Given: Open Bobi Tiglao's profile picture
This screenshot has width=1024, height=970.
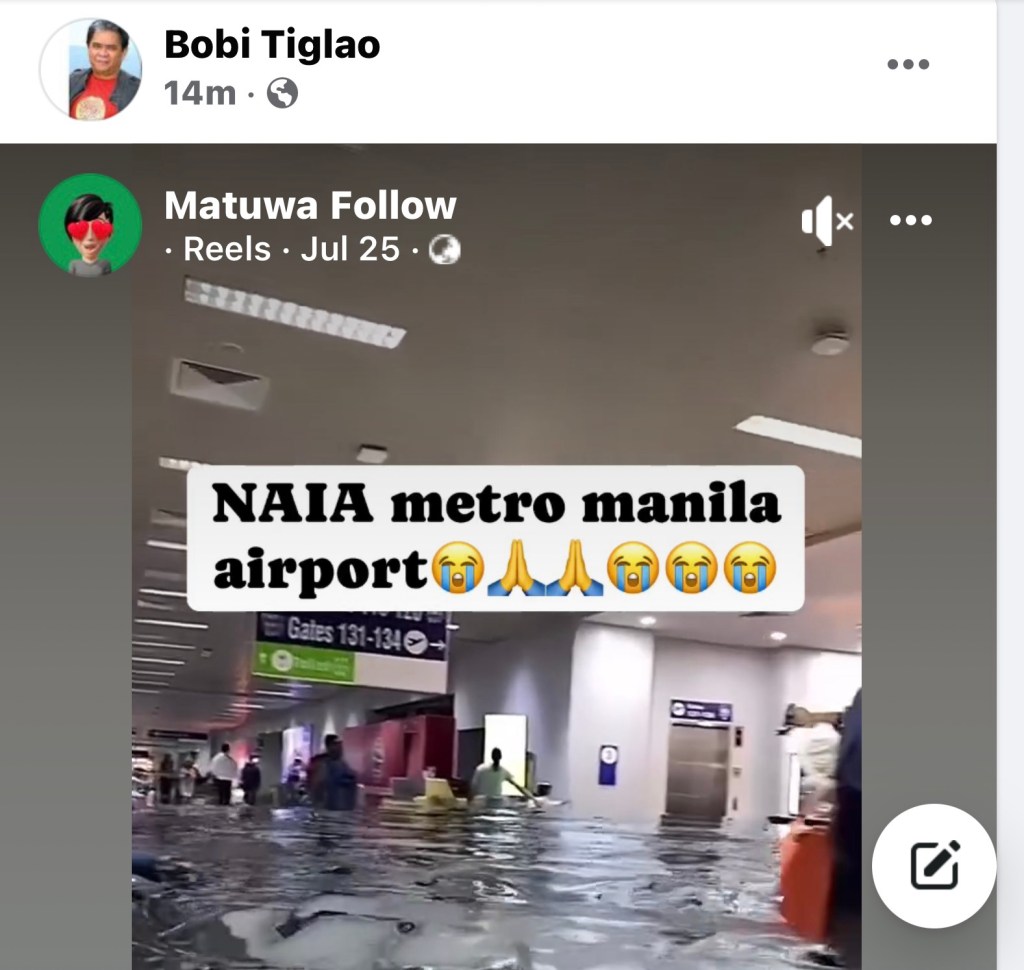Looking at the screenshot, I should [x=90, y=68].
